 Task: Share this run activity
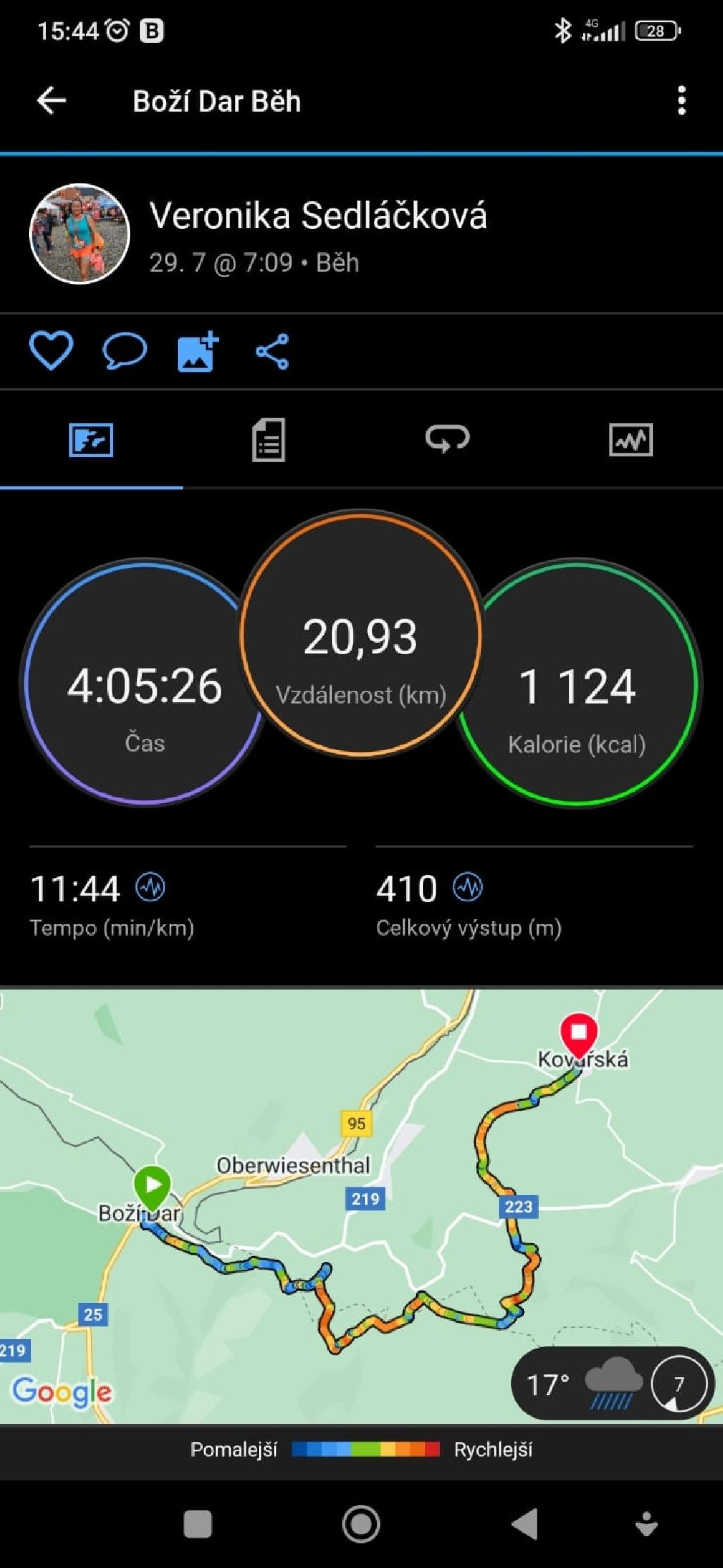[x=273, y=351]
